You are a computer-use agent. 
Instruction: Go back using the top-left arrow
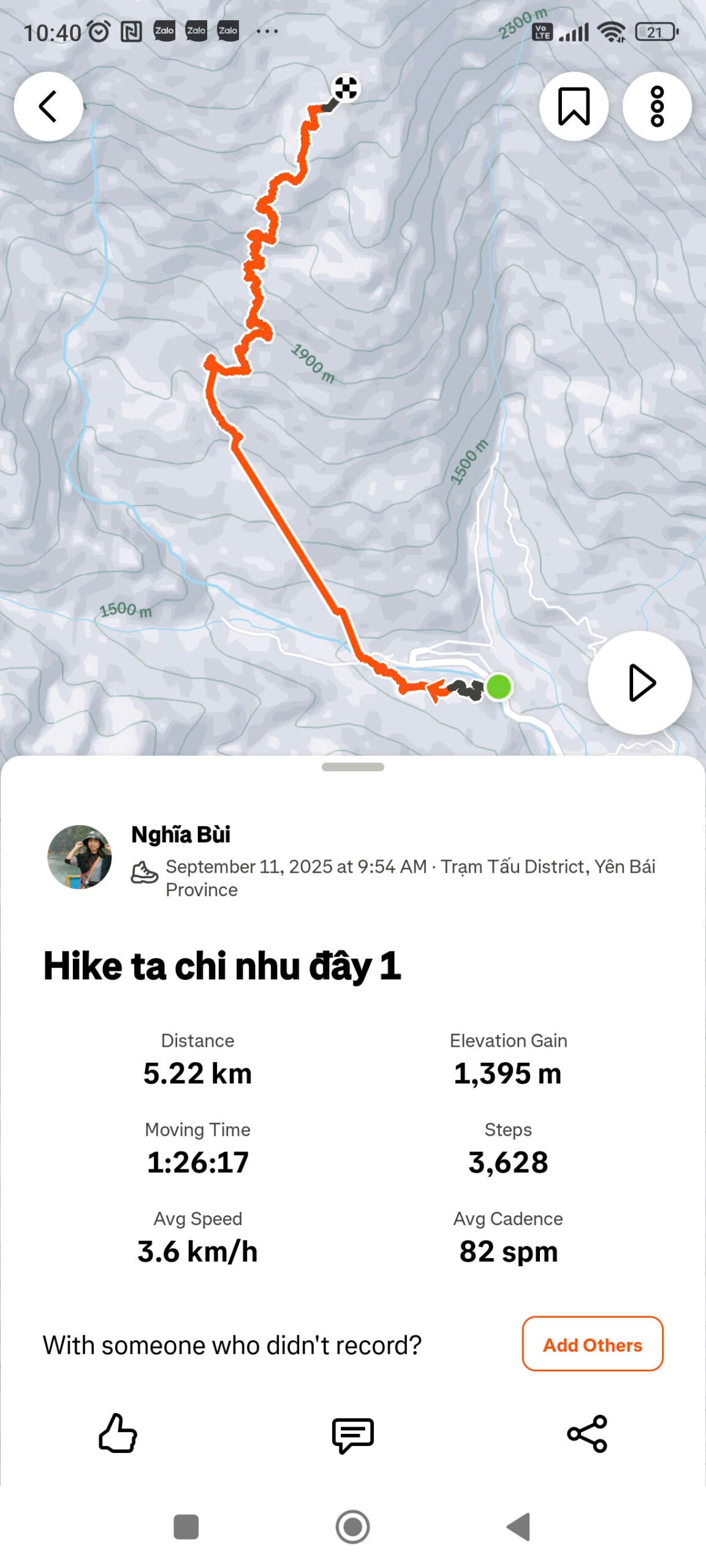click(48, 107)
